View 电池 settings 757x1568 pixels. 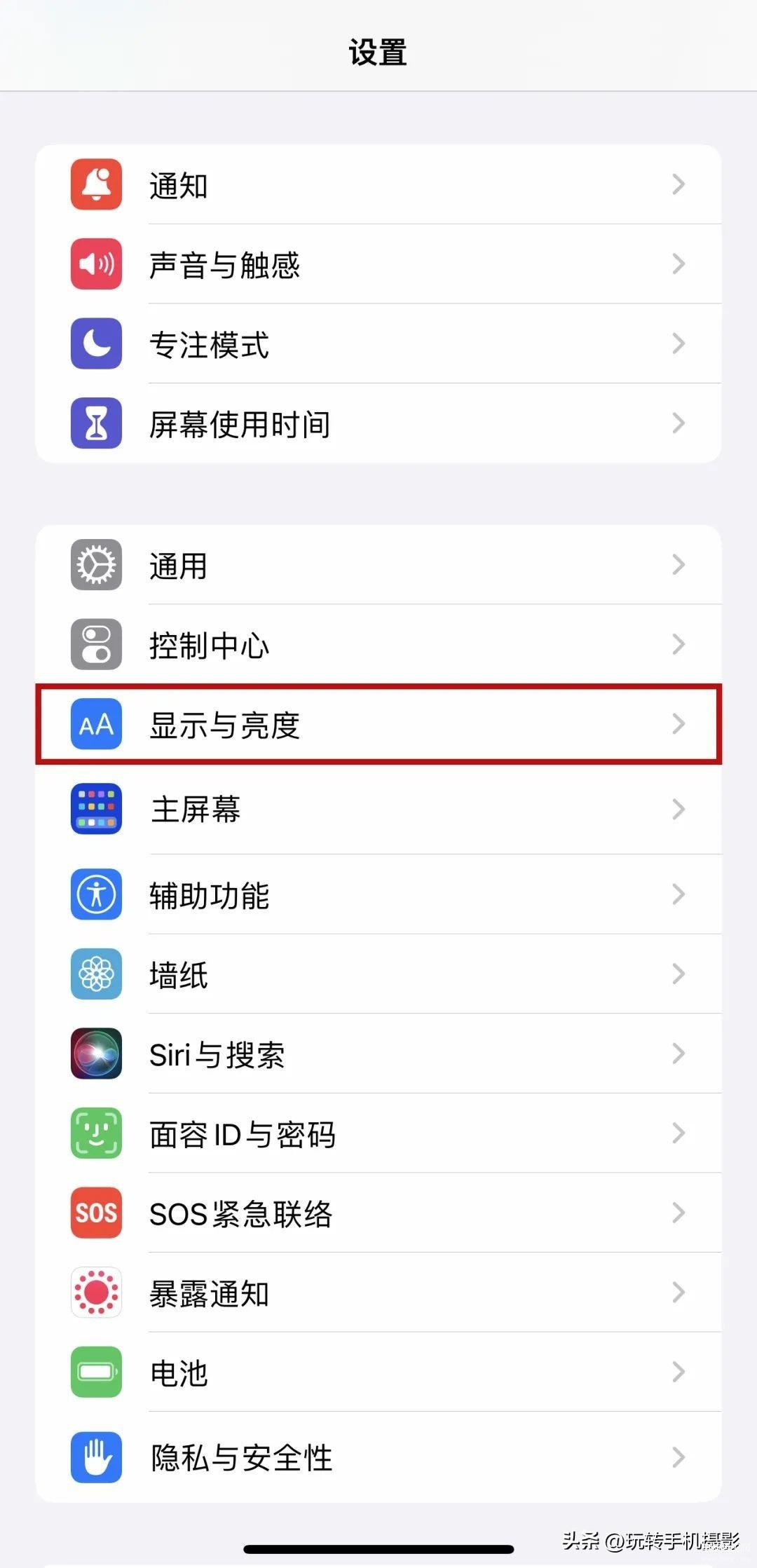click(x=378, y=1372)
